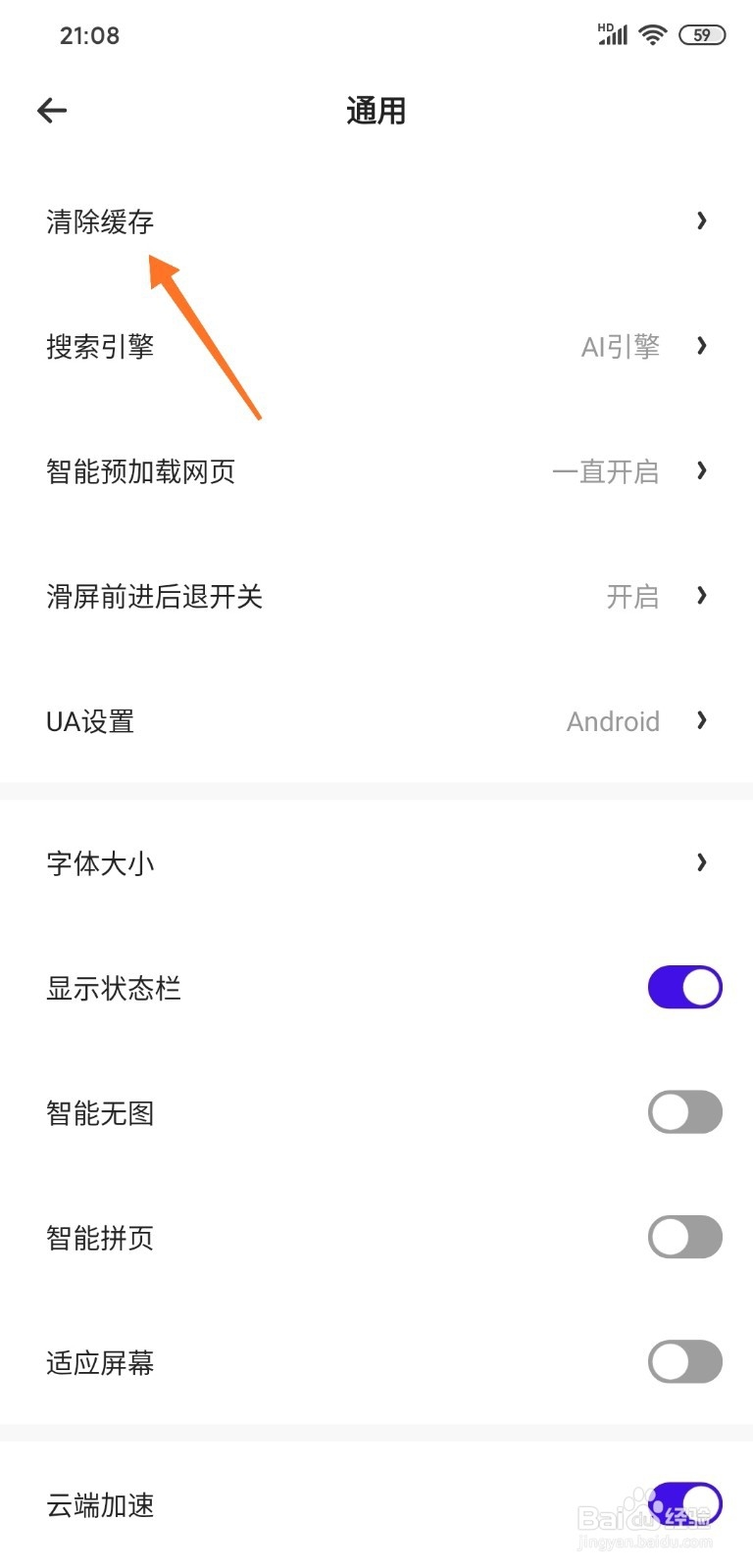Viewport: 753px width, 1568px height.
Task: Open the 搜索引擎 selection via its chevron
Action: [701, 346]
